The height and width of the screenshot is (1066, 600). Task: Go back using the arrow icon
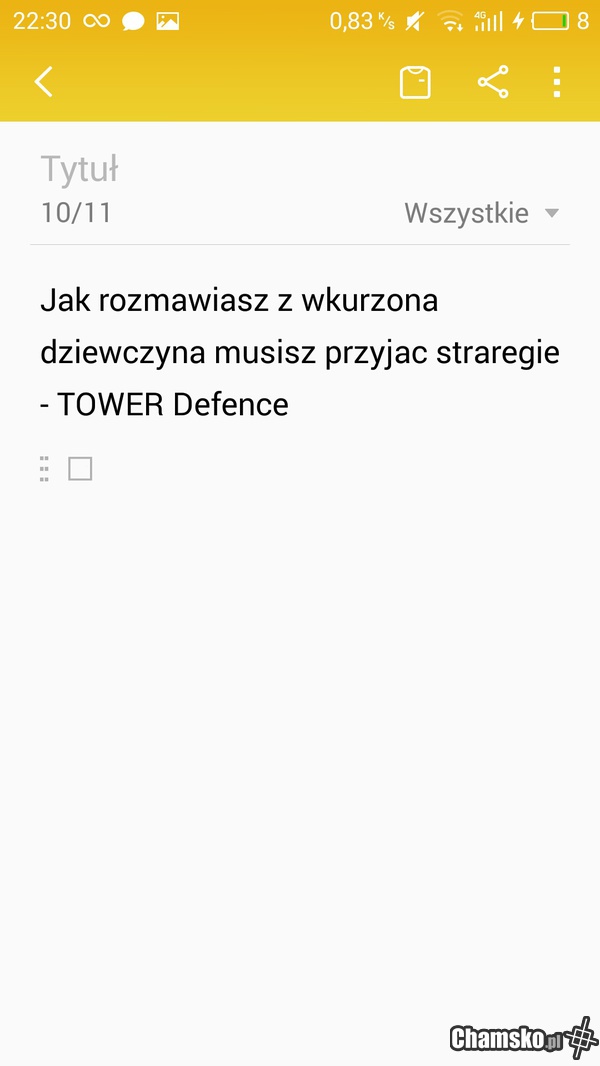point(43,82)
